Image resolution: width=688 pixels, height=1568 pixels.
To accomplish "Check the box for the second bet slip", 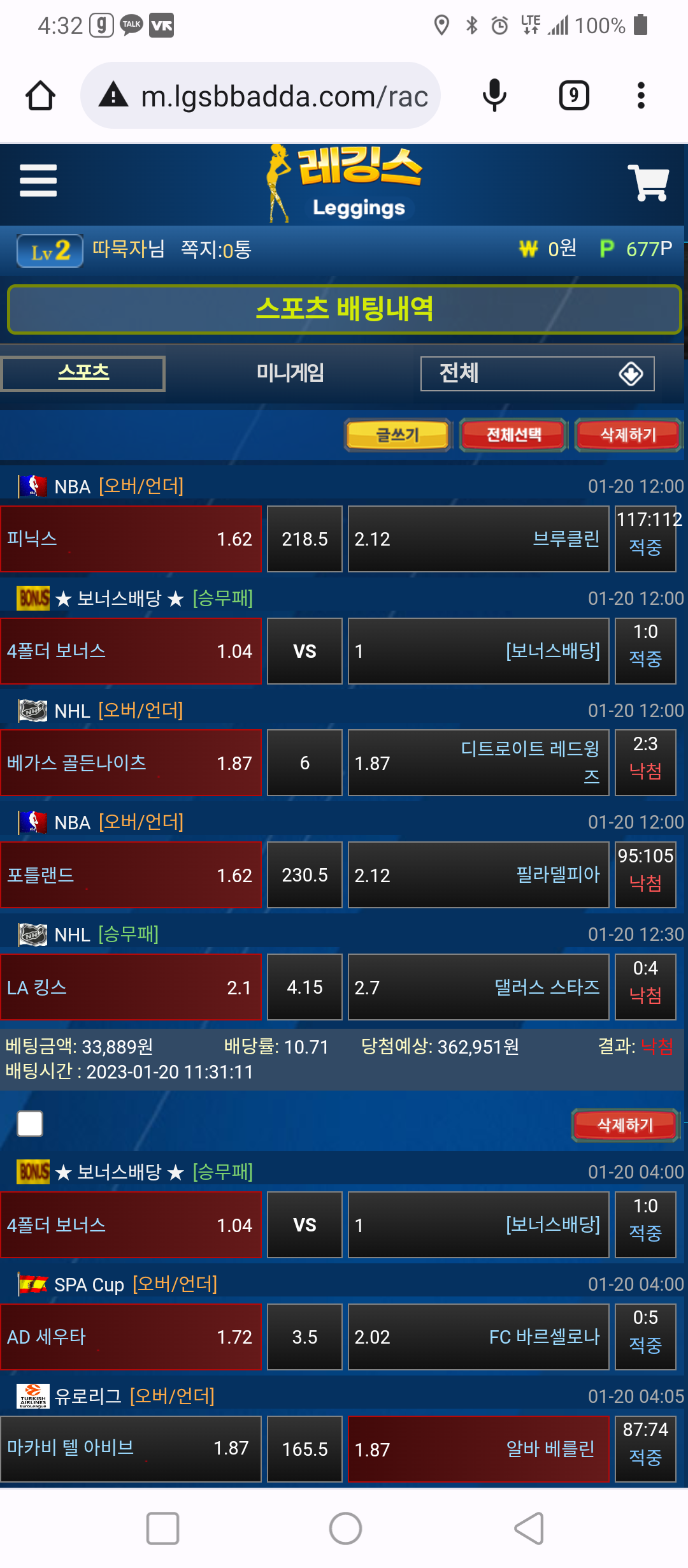I will tap(30, 1124).
